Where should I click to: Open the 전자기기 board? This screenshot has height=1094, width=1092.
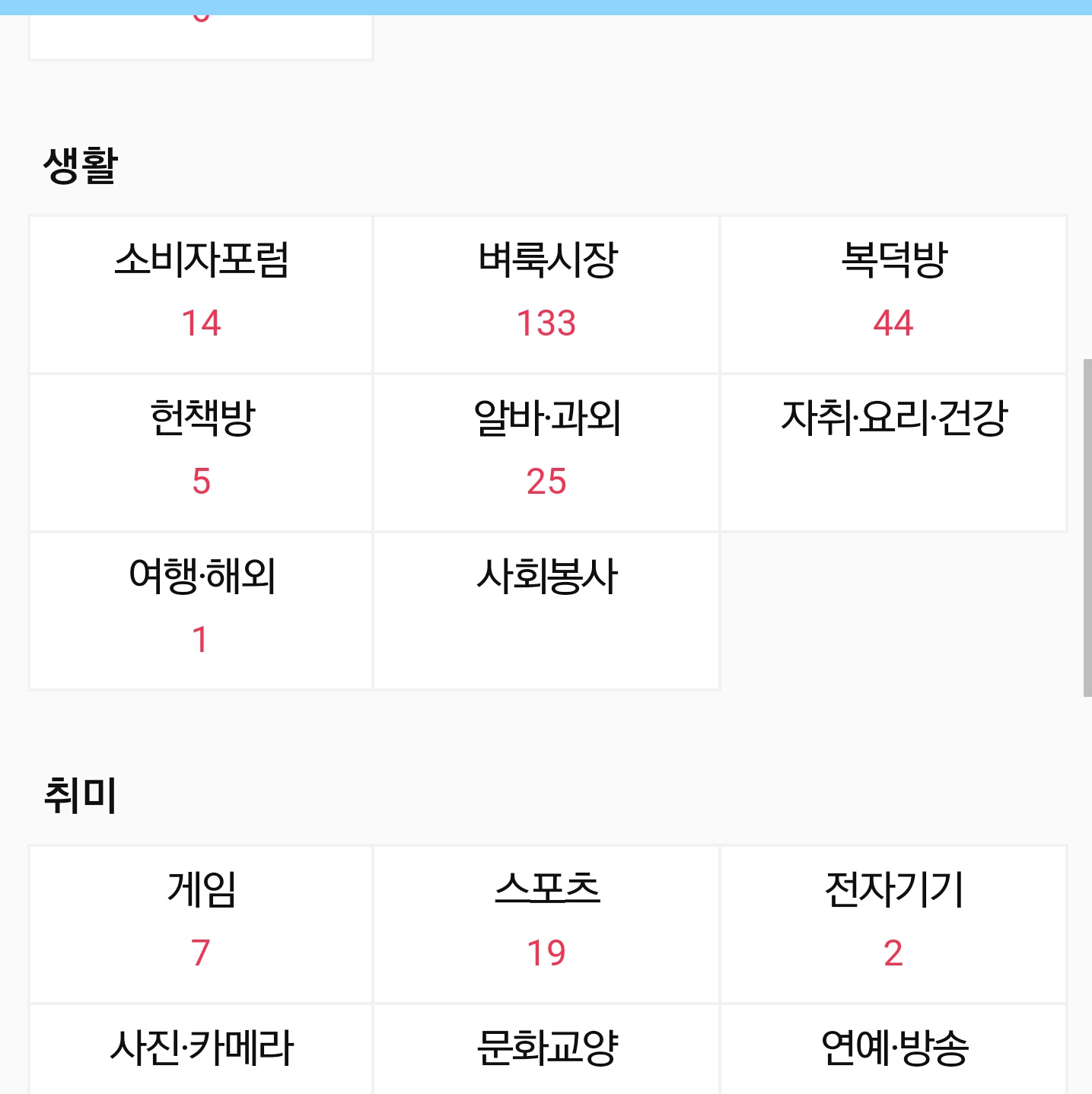(893, 924)
